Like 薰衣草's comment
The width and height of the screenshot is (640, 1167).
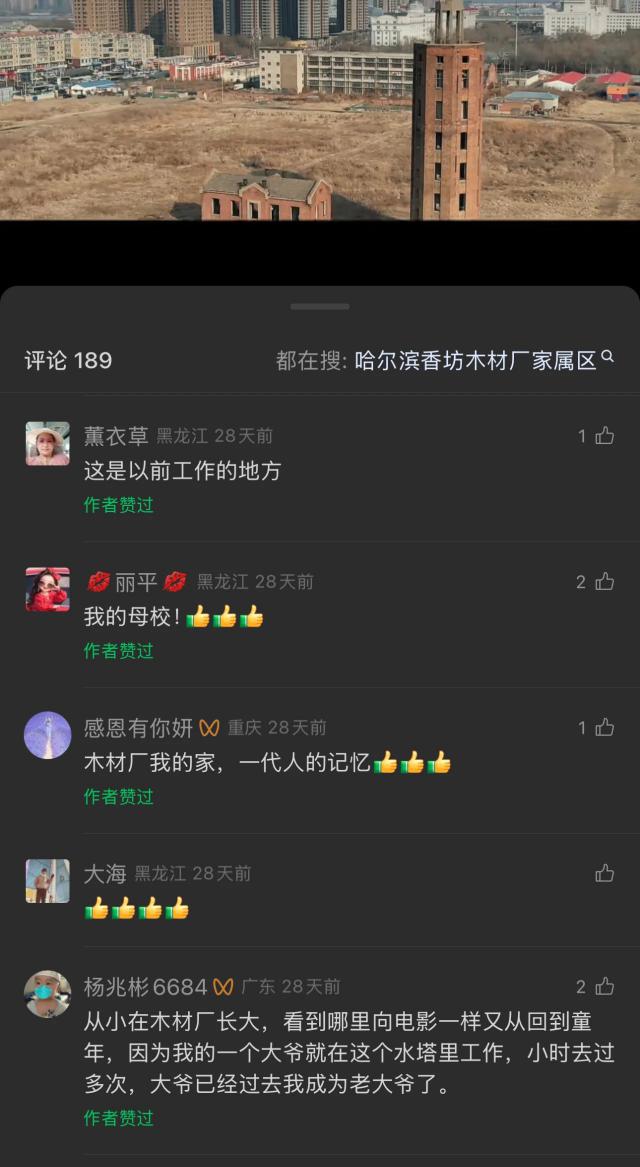click(604, 436)
